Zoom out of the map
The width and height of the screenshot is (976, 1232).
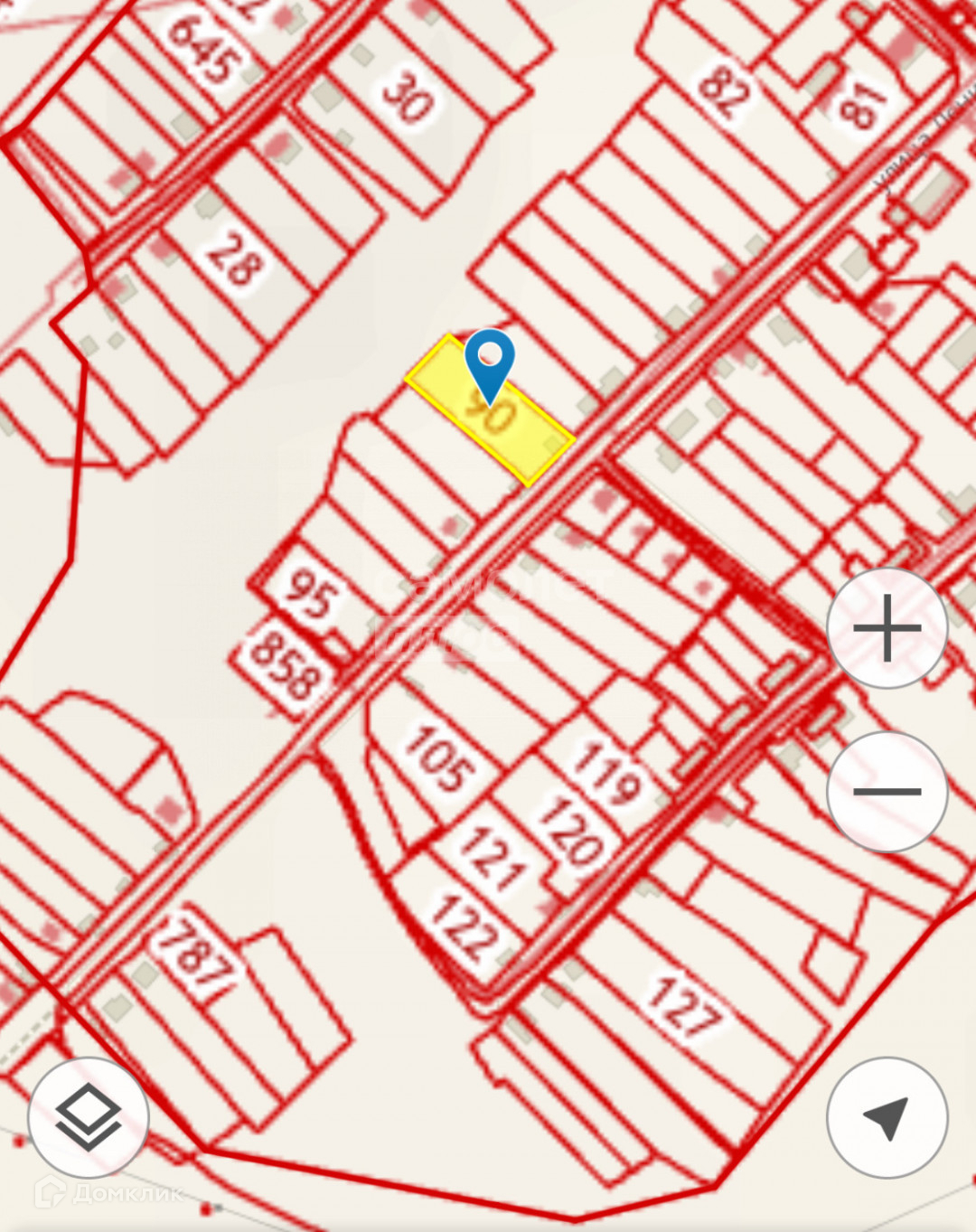pyautogui.click(x=887, y=792)
